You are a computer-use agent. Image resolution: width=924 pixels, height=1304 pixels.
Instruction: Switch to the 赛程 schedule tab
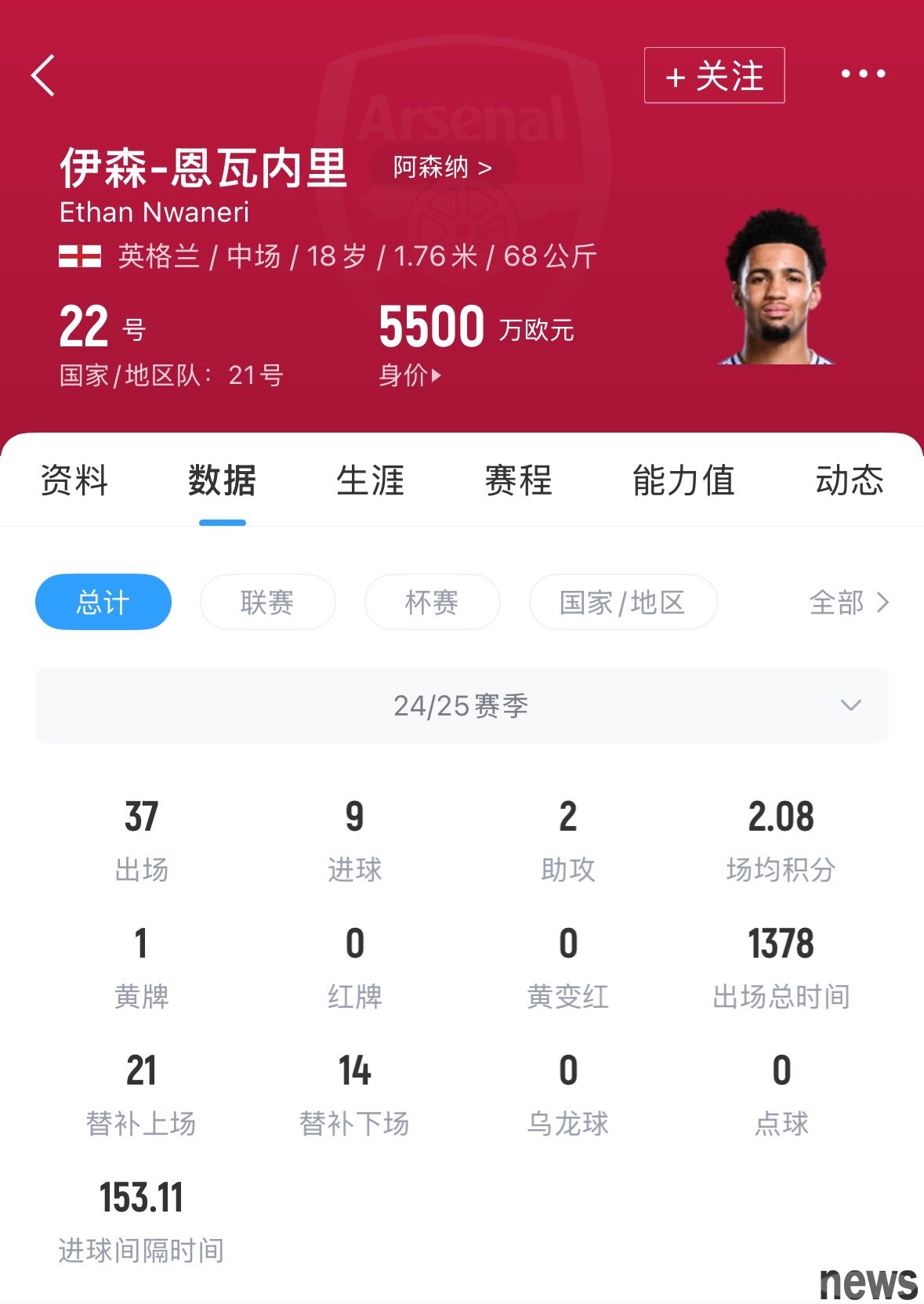point(518,480)
